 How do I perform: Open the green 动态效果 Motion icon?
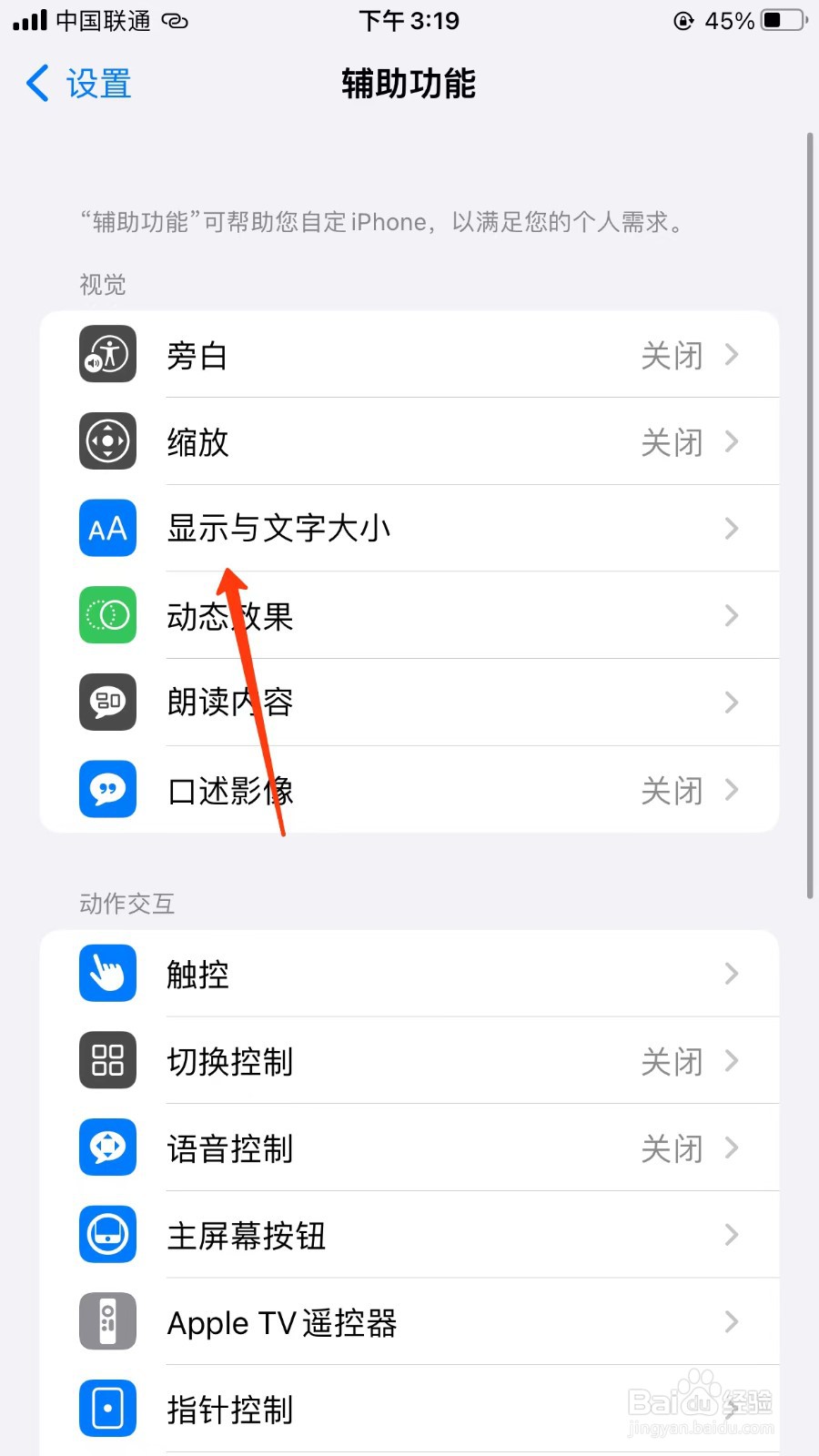click(x=106, y=615)
